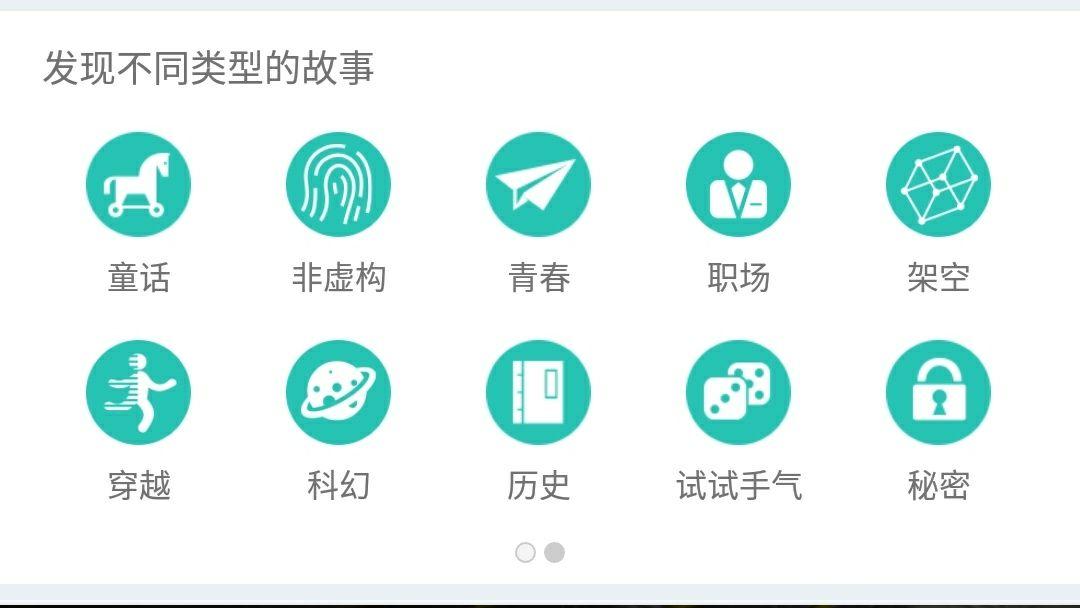Choose the 架空 story type

(x=938, y=186)
